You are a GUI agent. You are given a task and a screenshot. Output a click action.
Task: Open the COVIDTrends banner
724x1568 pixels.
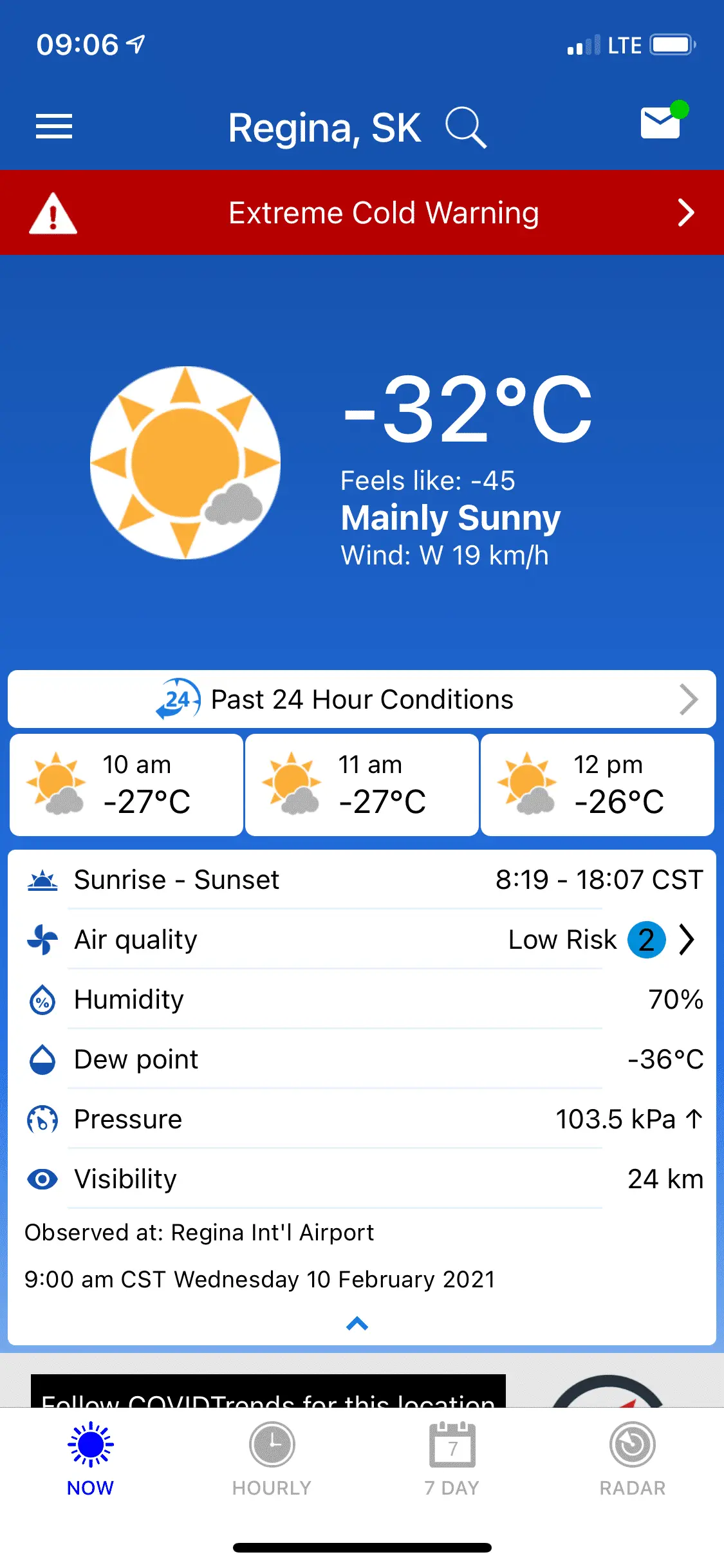coord(268,1392)
